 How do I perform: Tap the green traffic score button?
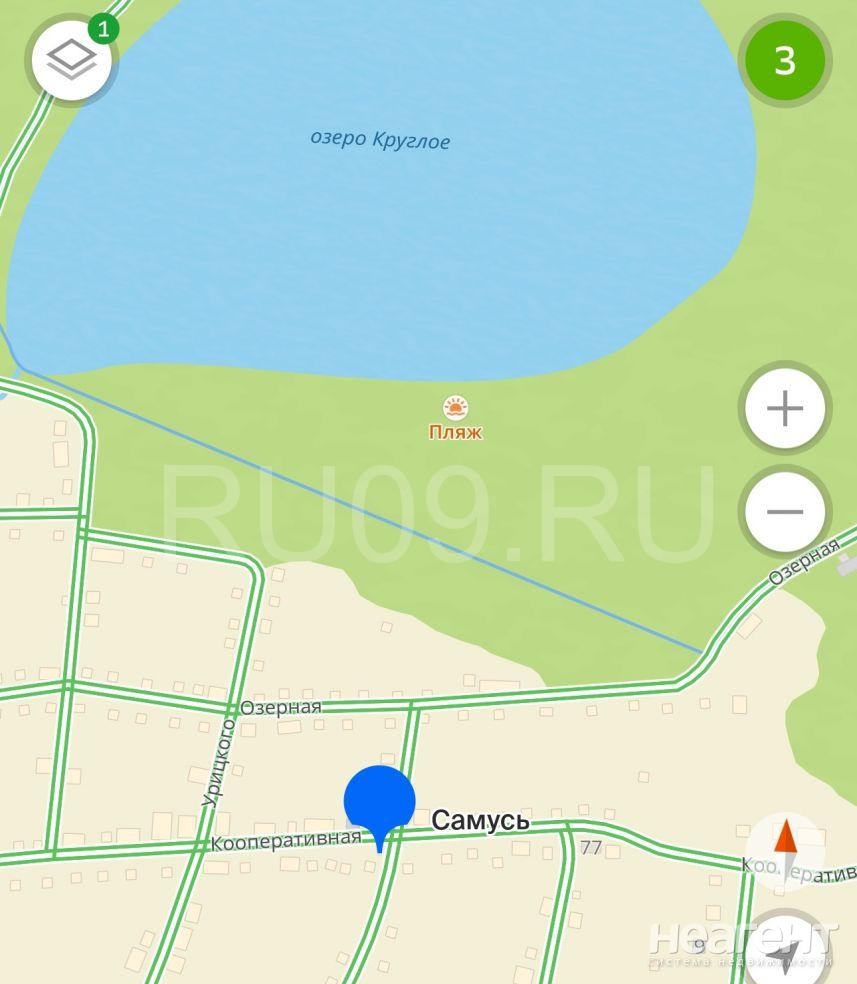point(785,61)
